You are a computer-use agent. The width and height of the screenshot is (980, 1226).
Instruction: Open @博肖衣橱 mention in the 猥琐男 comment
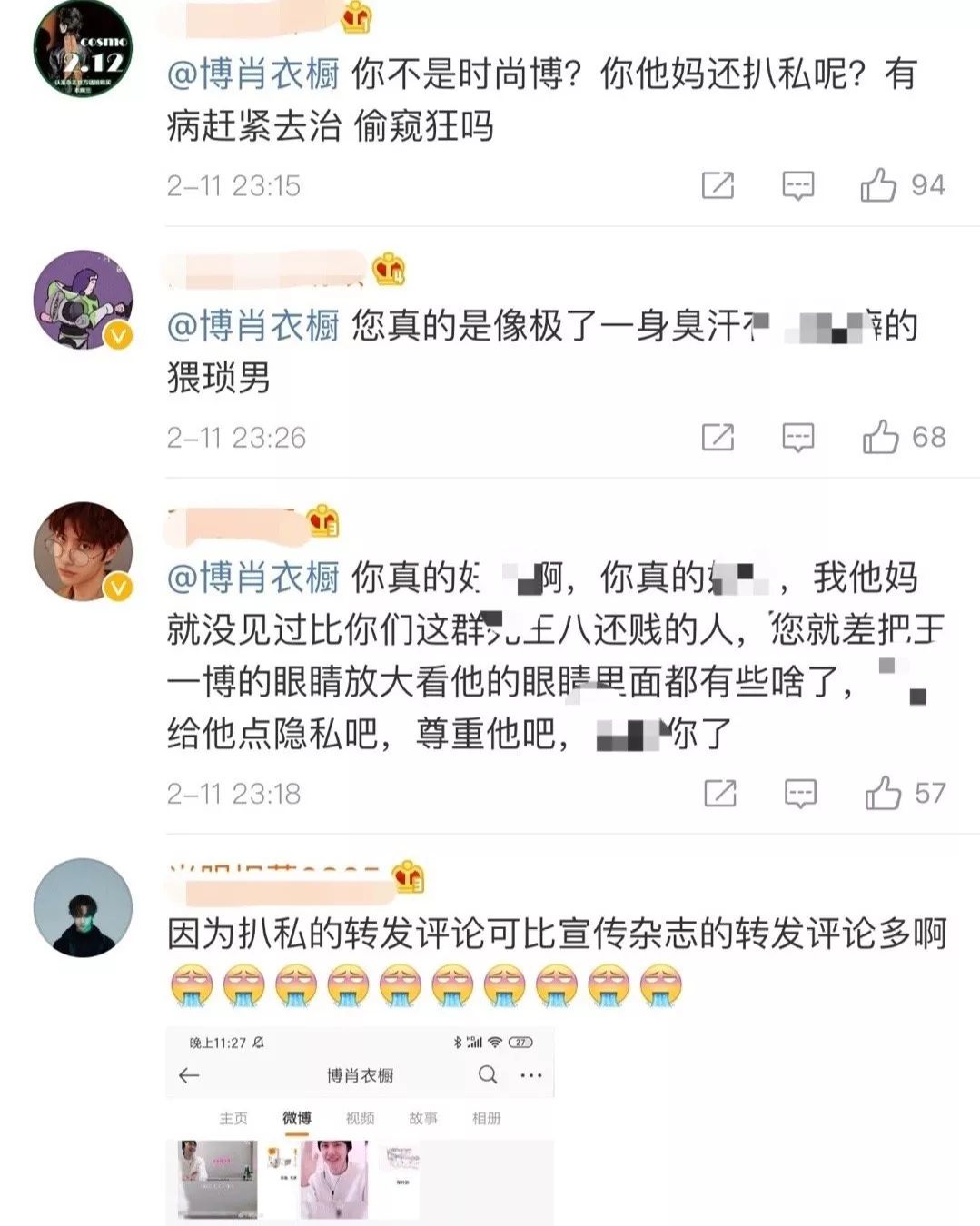[x=253, y=326]
